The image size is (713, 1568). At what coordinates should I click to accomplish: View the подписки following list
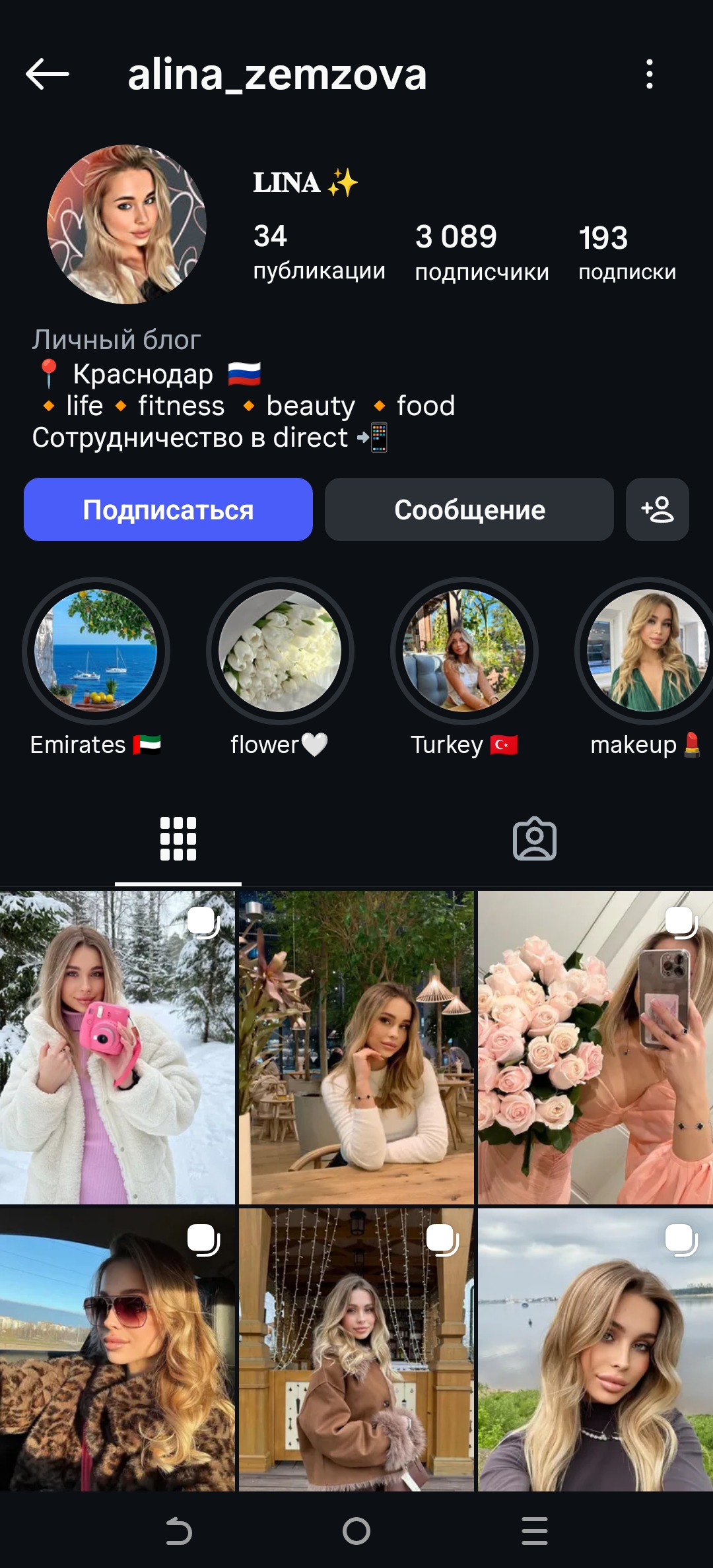click(627, 253)
